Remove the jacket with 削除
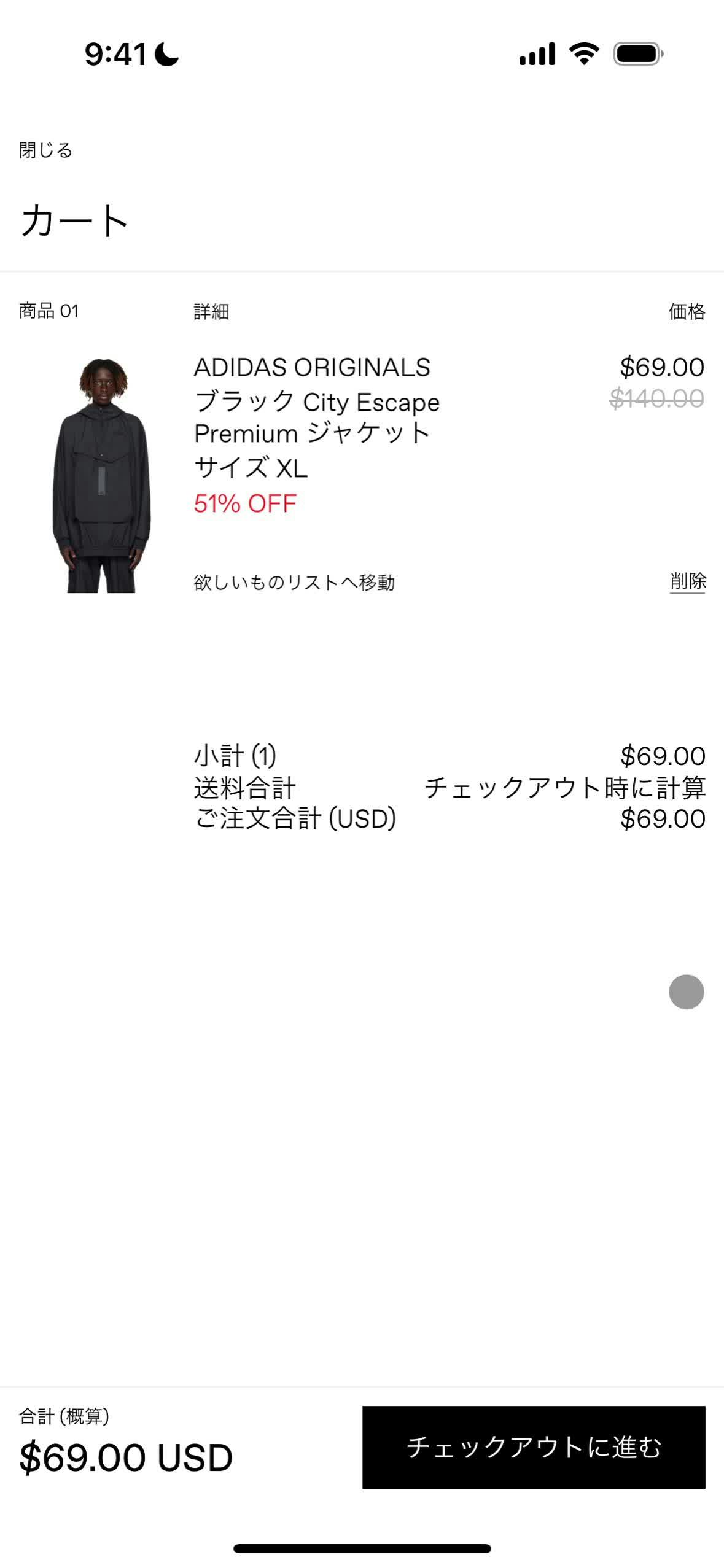 (x=687, y=581)
